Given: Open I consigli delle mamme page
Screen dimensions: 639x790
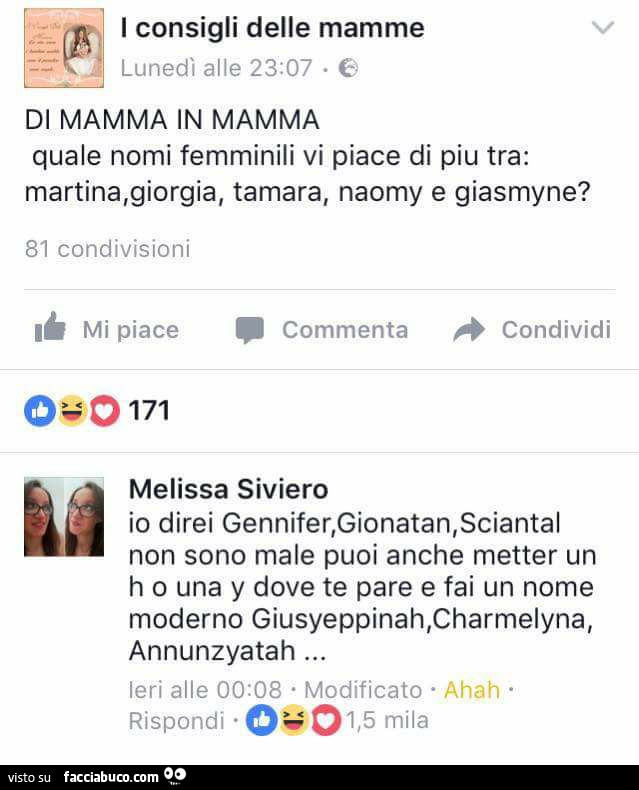Looking at the screenshot, I should [272, 28].
